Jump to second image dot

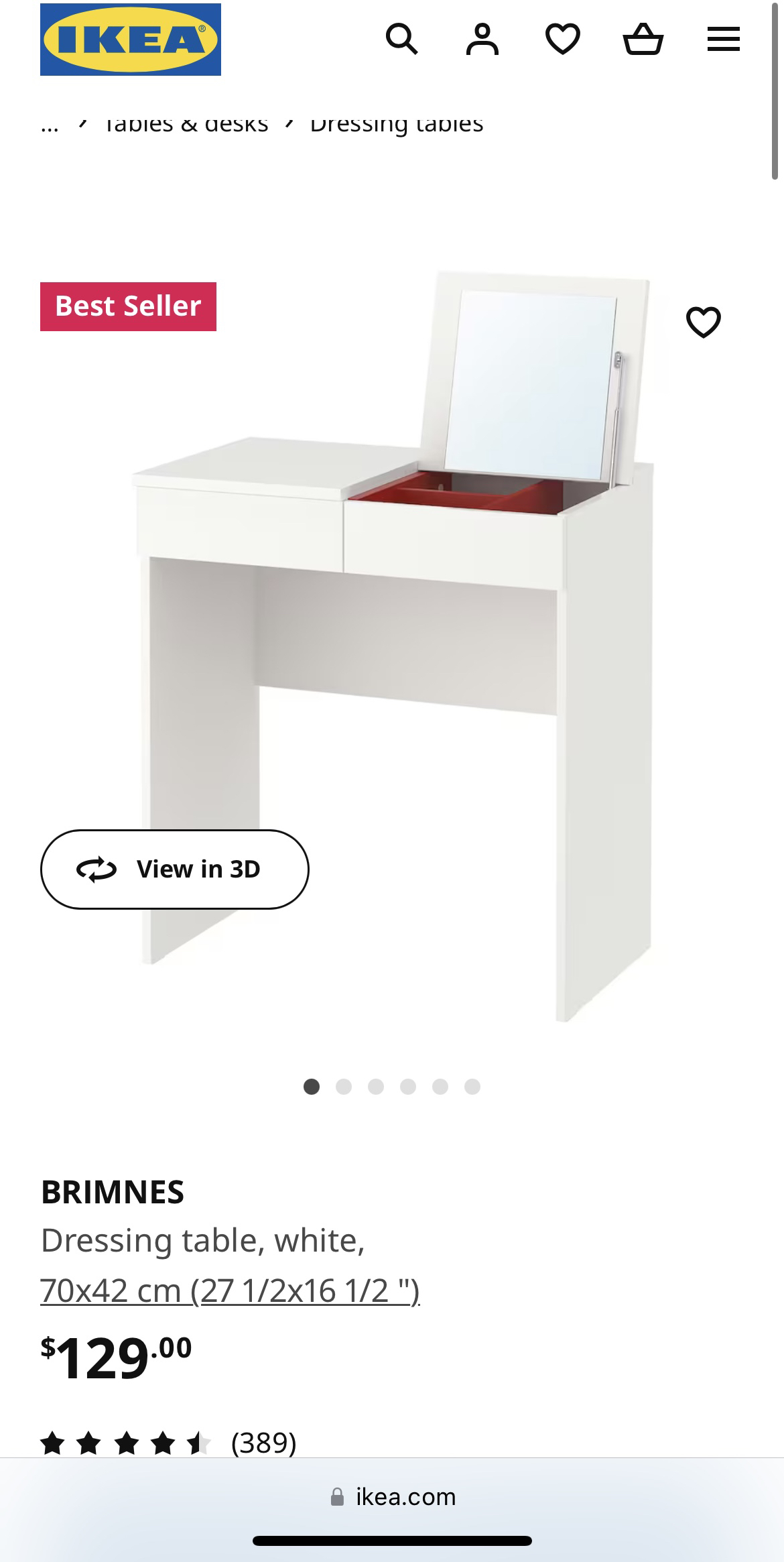344,1087
